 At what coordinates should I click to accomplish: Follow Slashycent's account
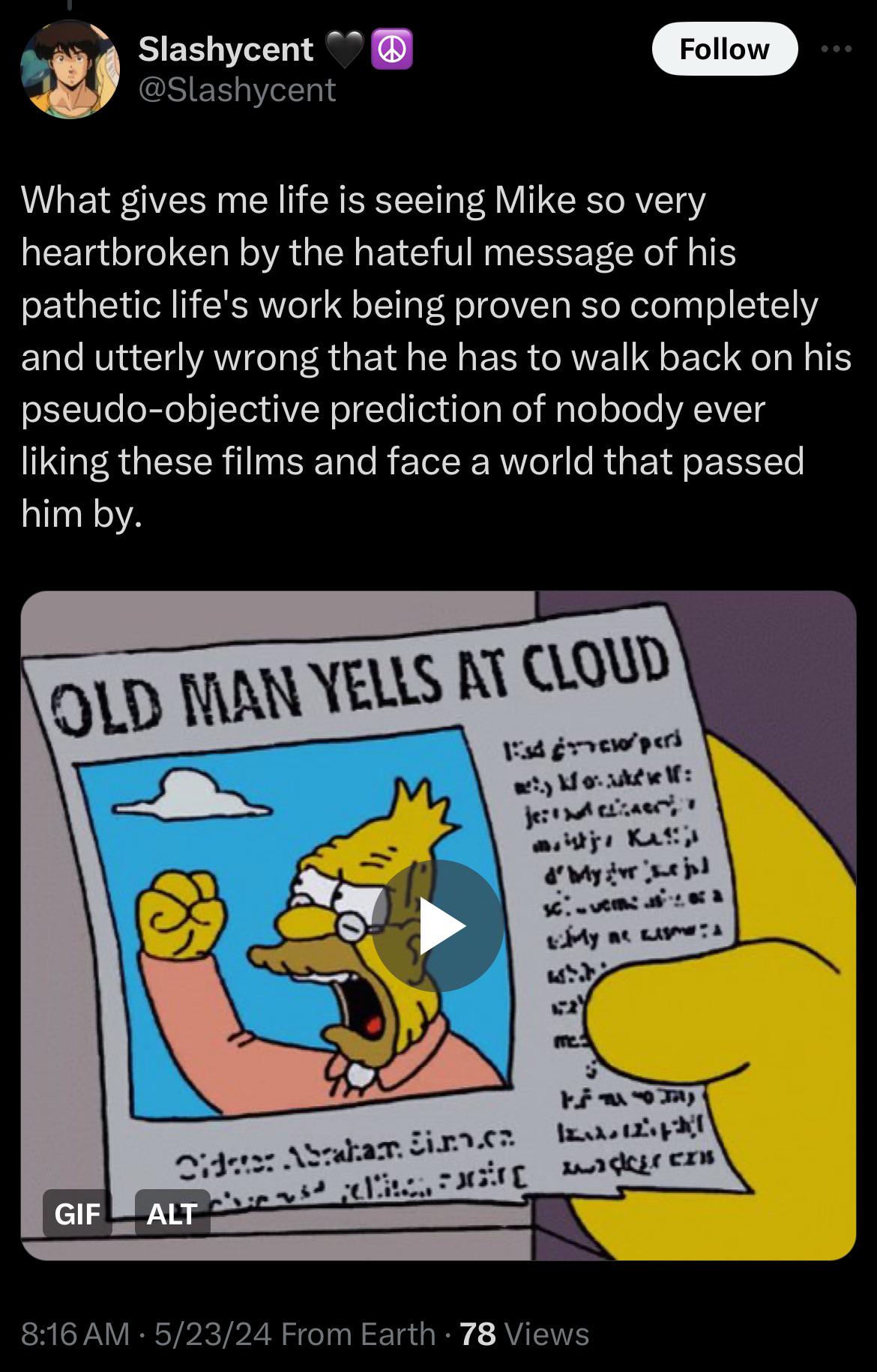point(724,49)
